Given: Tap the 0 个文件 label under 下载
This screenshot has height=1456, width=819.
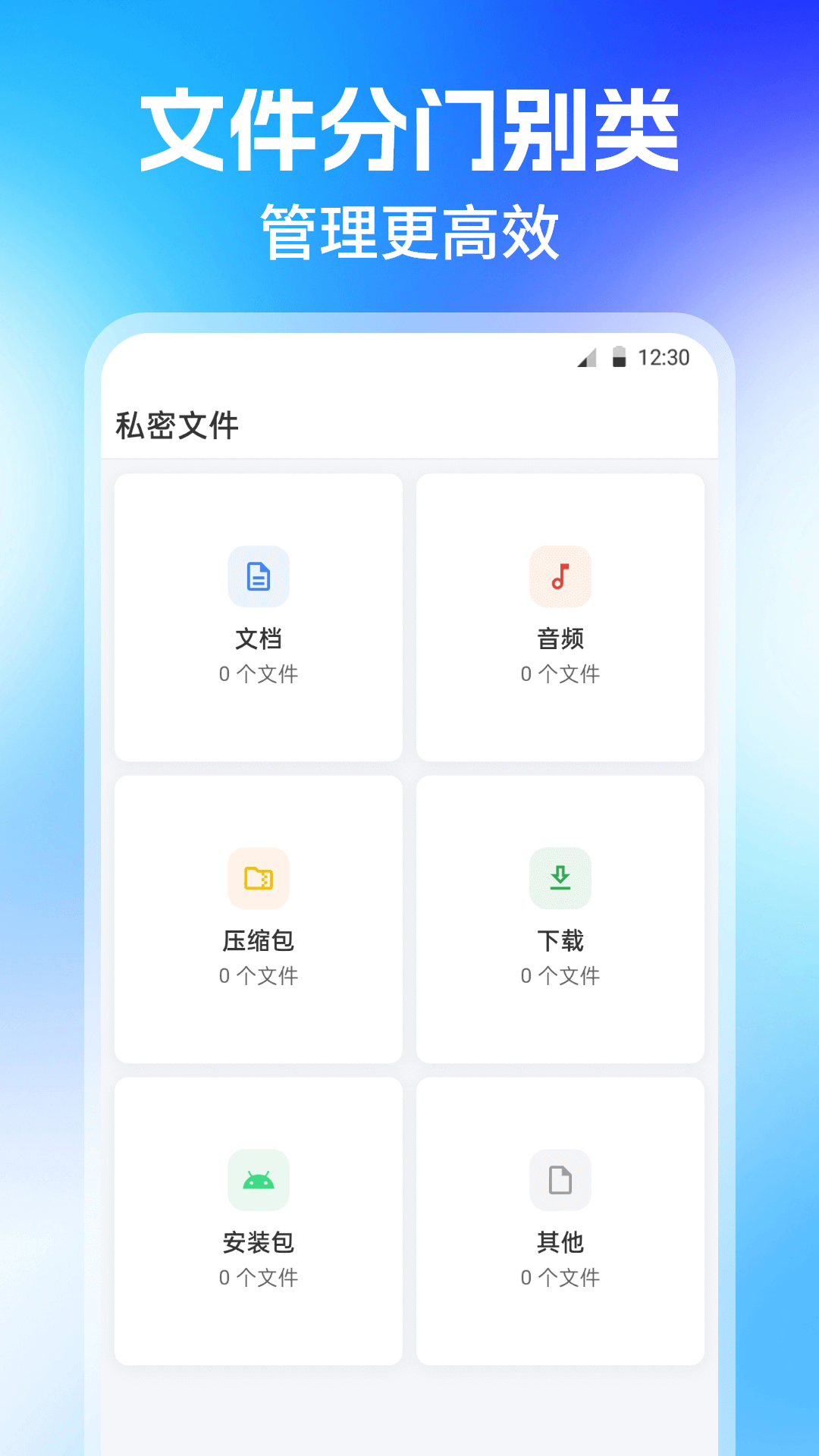Looking at the screenshot, I should 560,974.
